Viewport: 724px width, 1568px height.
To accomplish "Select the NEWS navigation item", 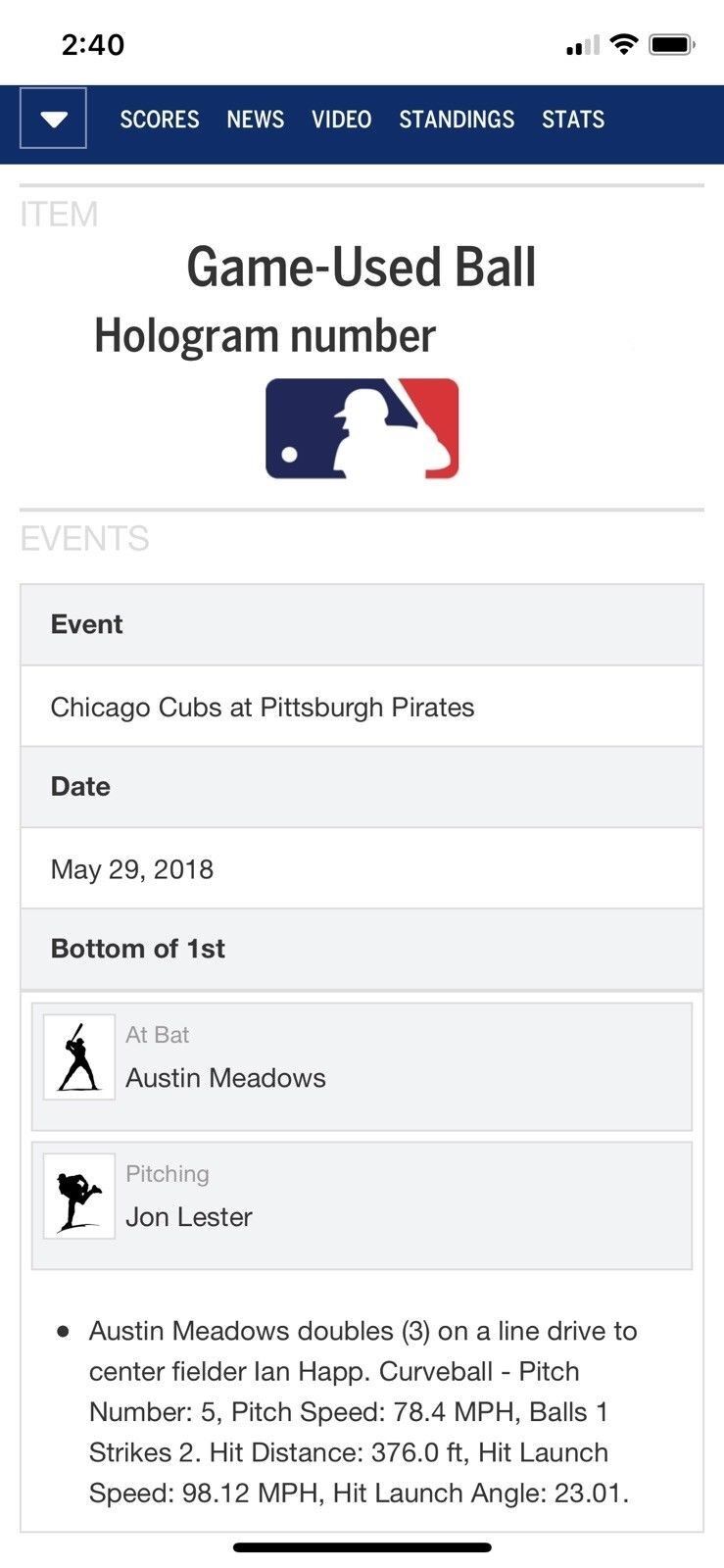I will pyautogui.click(x=256, y=120).
